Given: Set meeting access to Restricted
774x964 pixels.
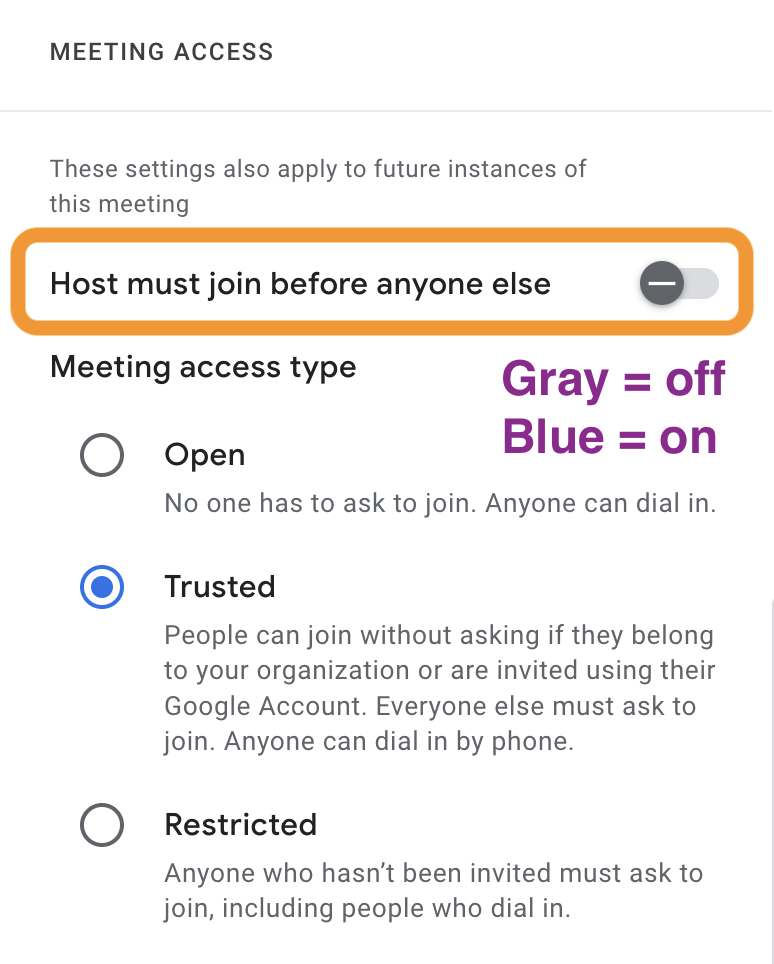Looking at the screenshot, I should click(102, 825).
